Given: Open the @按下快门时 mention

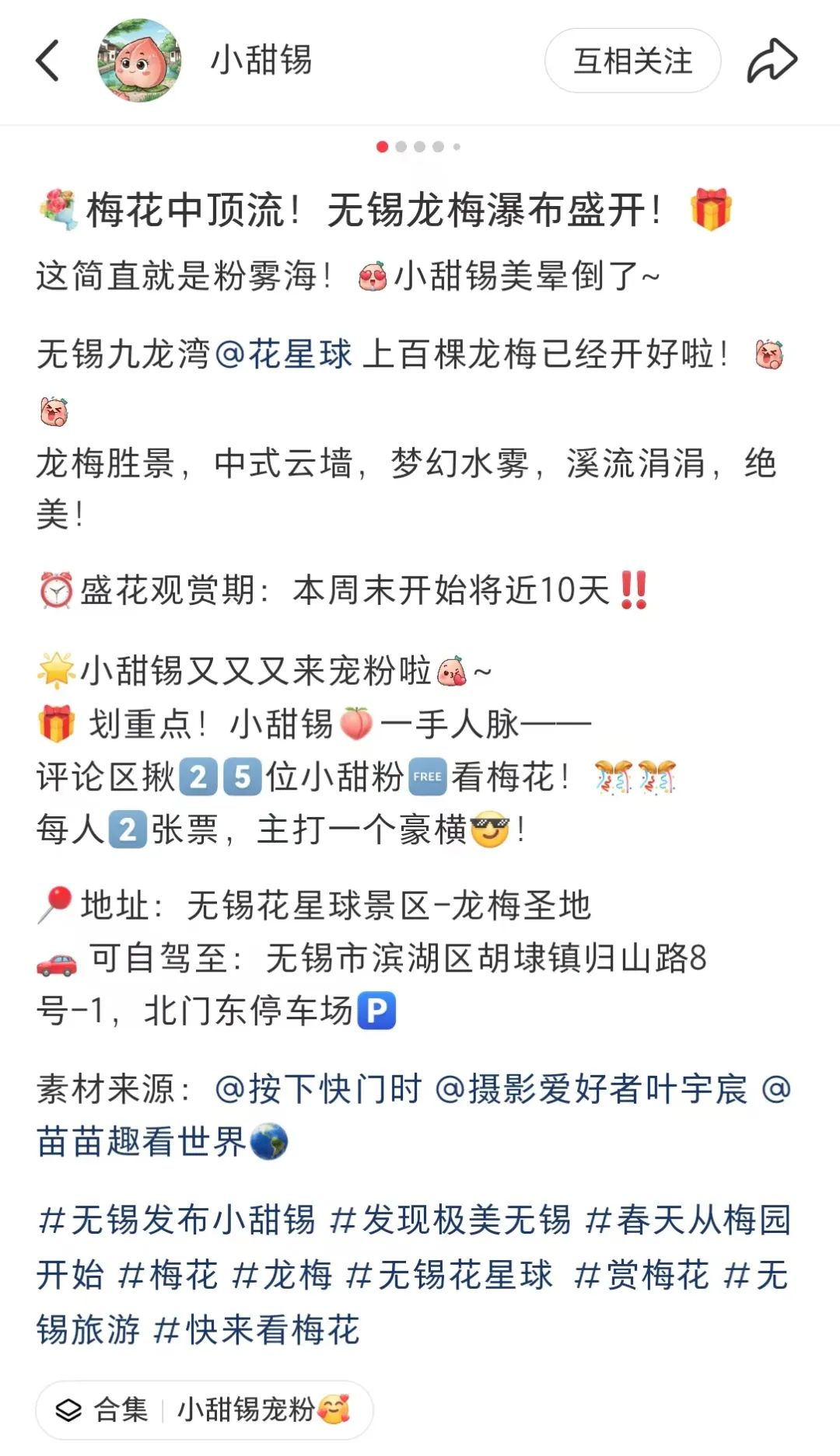Looking at the screenshot, I should click(x=318, y=1089).
